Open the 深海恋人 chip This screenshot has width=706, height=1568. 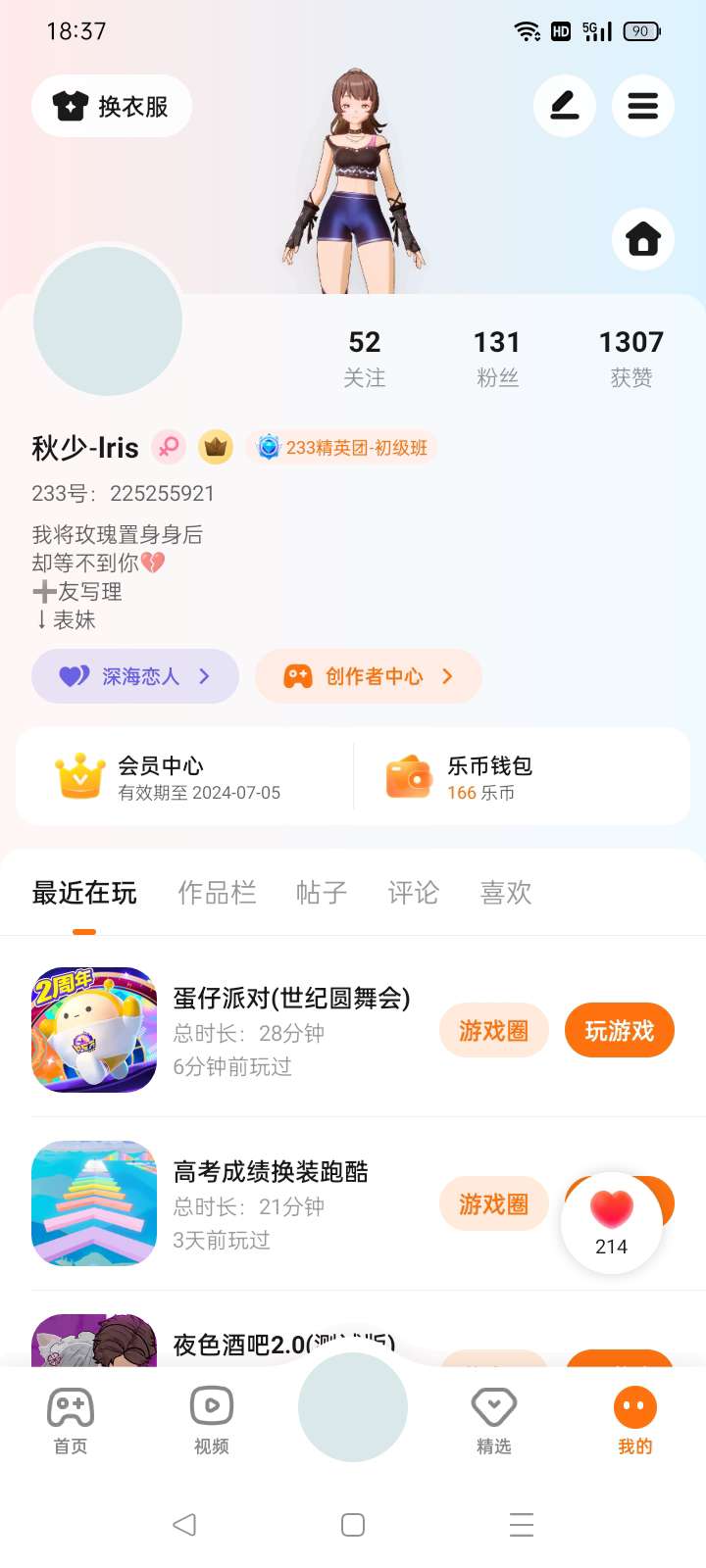[x=135, y=676]
